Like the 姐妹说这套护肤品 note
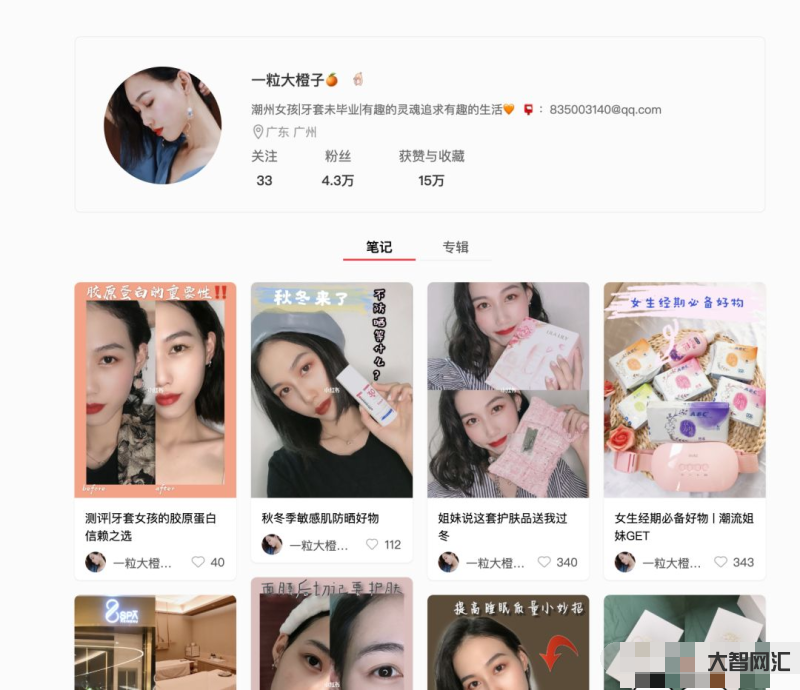The height and width of the screenshot is (690, 800). (545, 562)
